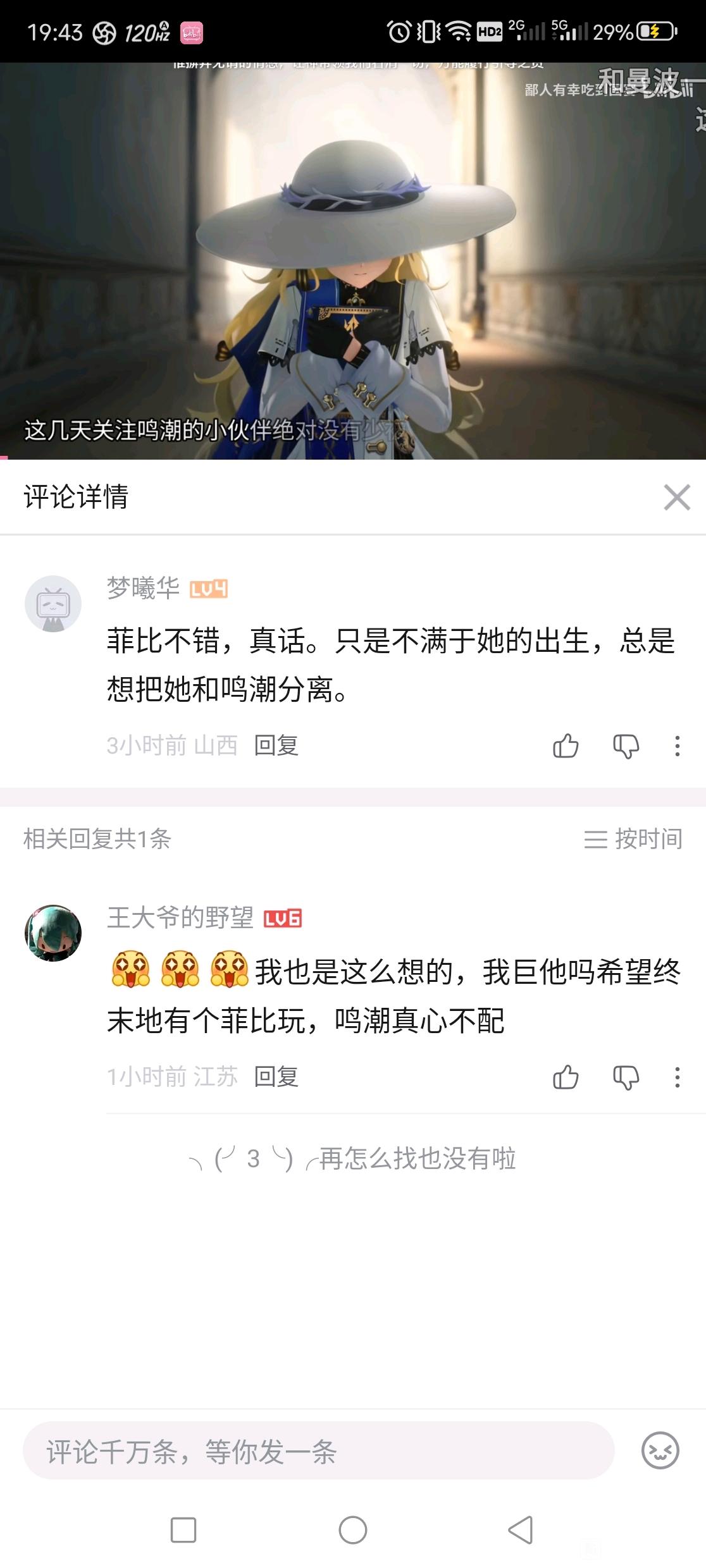Open 王大爷的野望's username
This screenshot has width=706, height=1568.
180,918
